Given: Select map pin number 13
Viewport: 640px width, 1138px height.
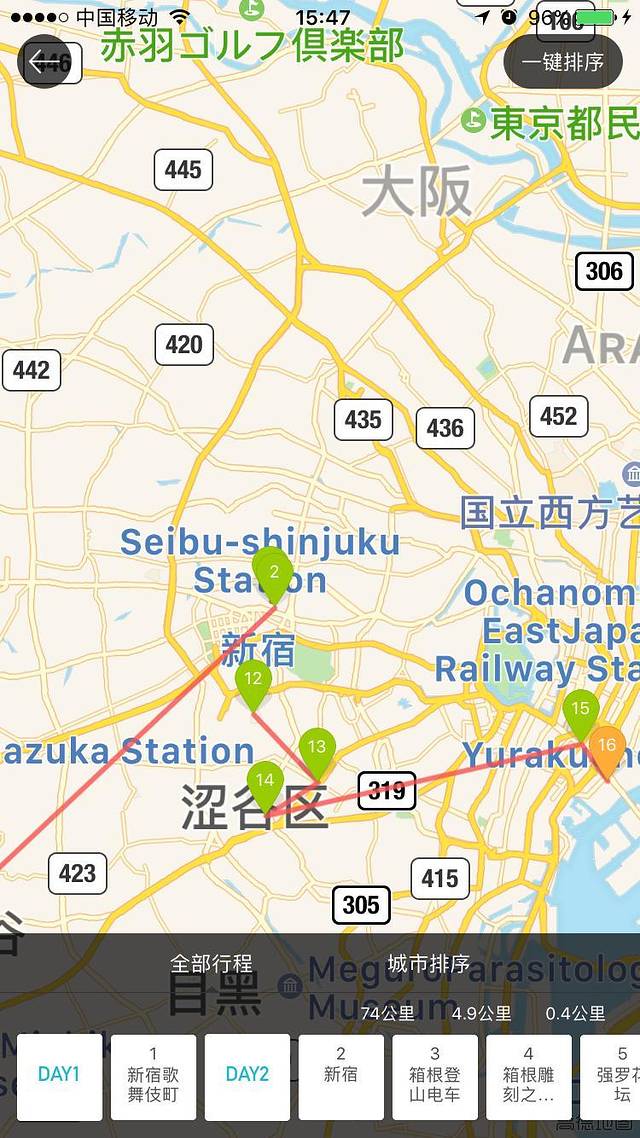Looking at the screenshot, I should pos(317,749).
